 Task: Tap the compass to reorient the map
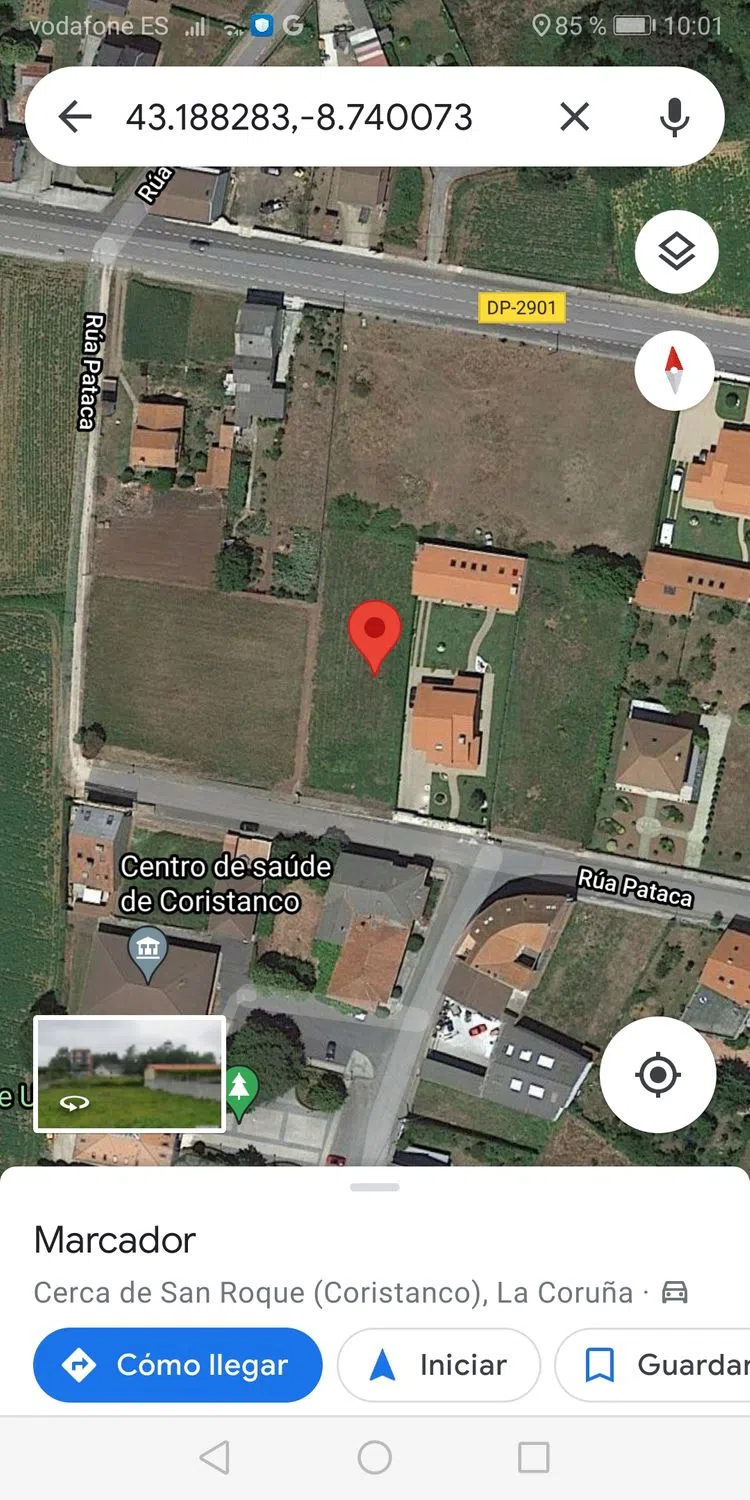click(x=674, y=370)
